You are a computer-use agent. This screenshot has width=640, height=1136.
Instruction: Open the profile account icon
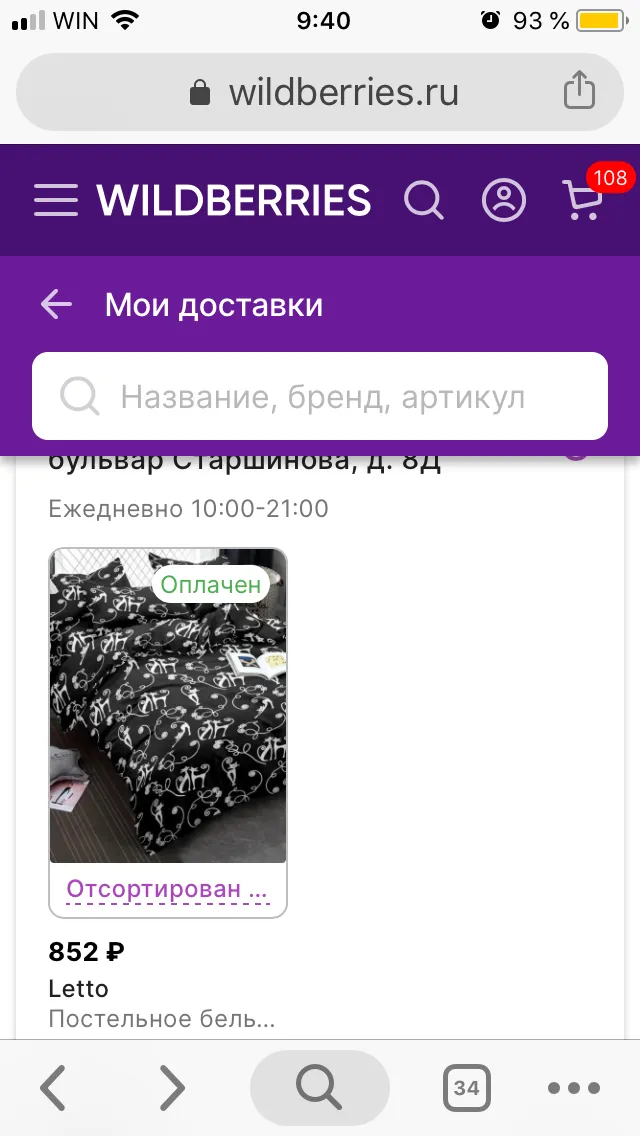click(x=504, y=199)
